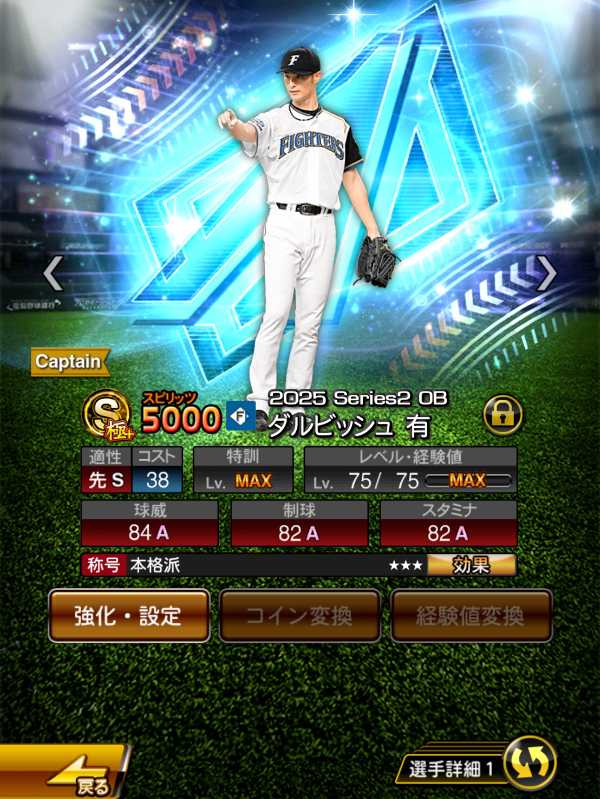
Task: Tap the コイン変換 button
Action: (300, 616)
